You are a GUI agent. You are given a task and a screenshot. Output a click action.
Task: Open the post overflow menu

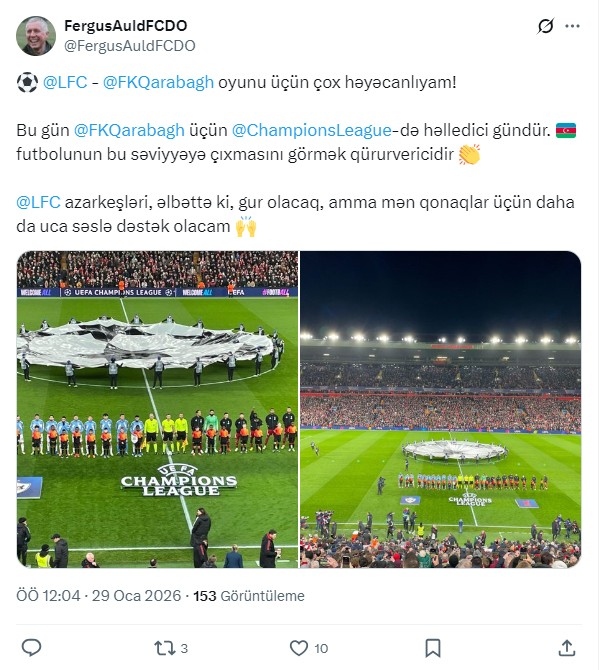[574, 27]
